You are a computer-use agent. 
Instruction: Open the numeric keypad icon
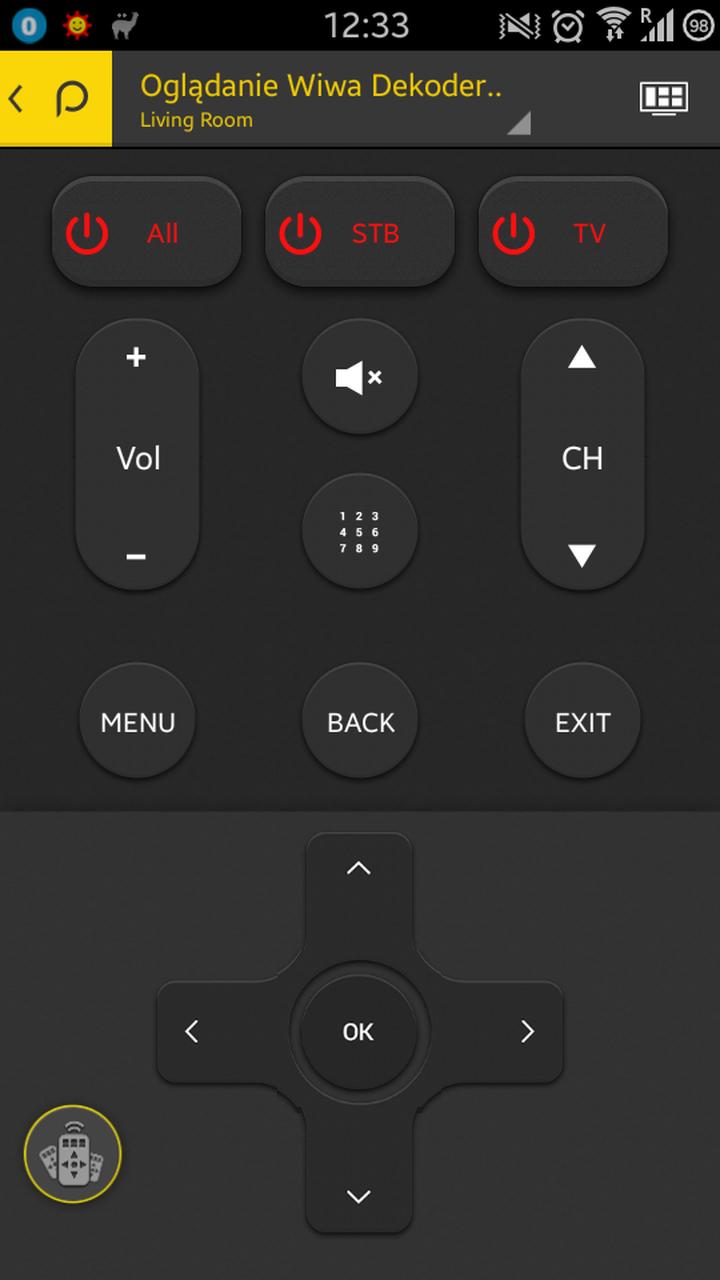point(359,530)
